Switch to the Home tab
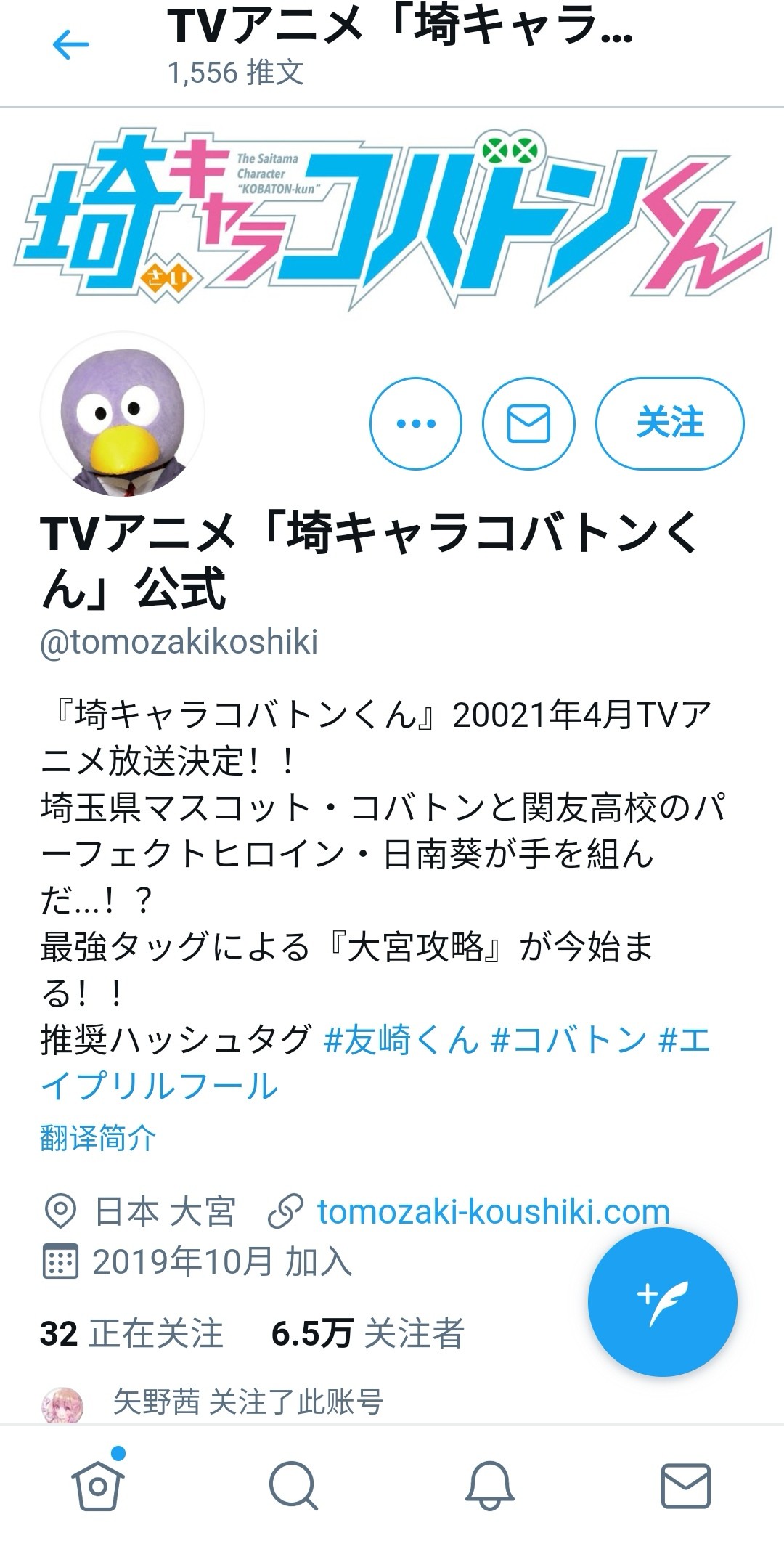This screenshot has height=1541, width=784. [98, 1485]
